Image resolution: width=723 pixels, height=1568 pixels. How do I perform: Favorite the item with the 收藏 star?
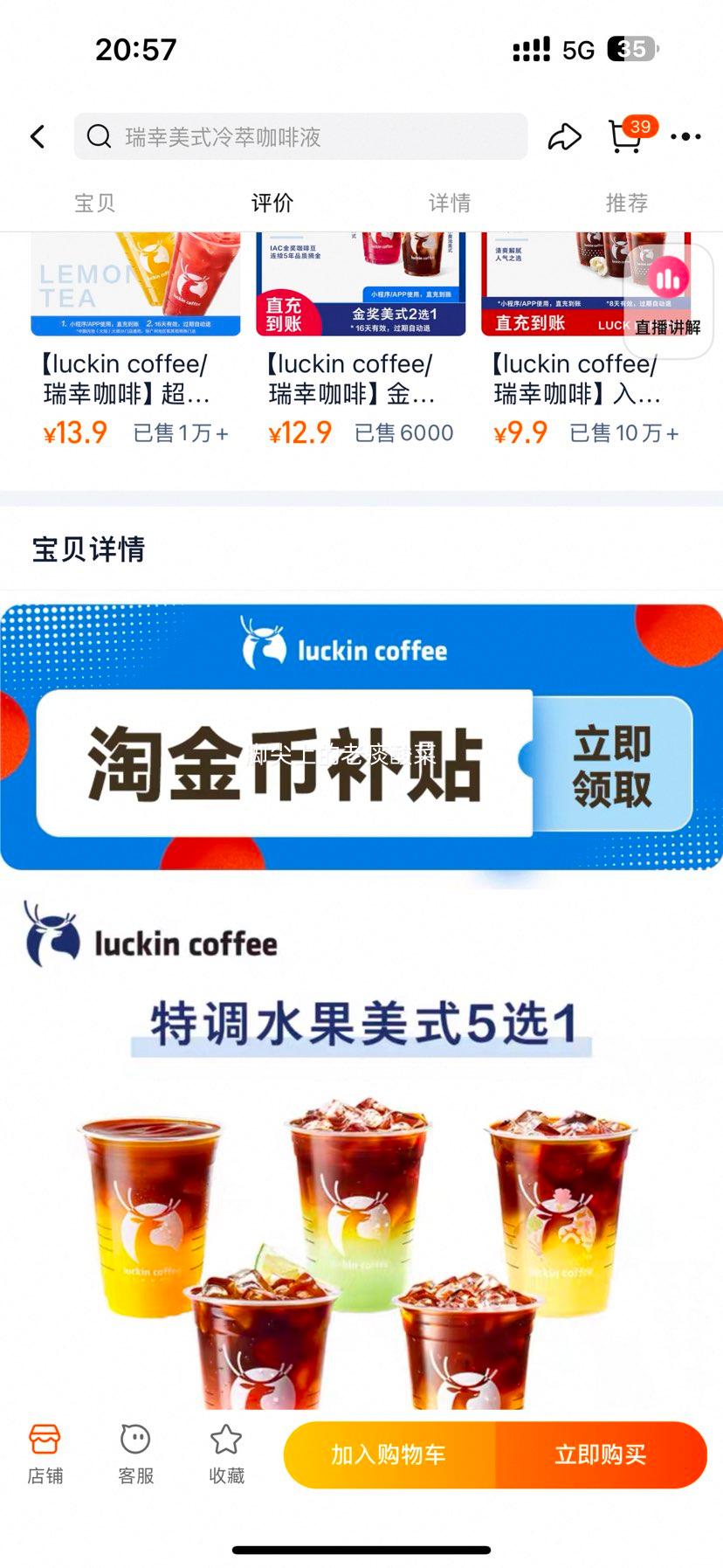(225, 1452)
